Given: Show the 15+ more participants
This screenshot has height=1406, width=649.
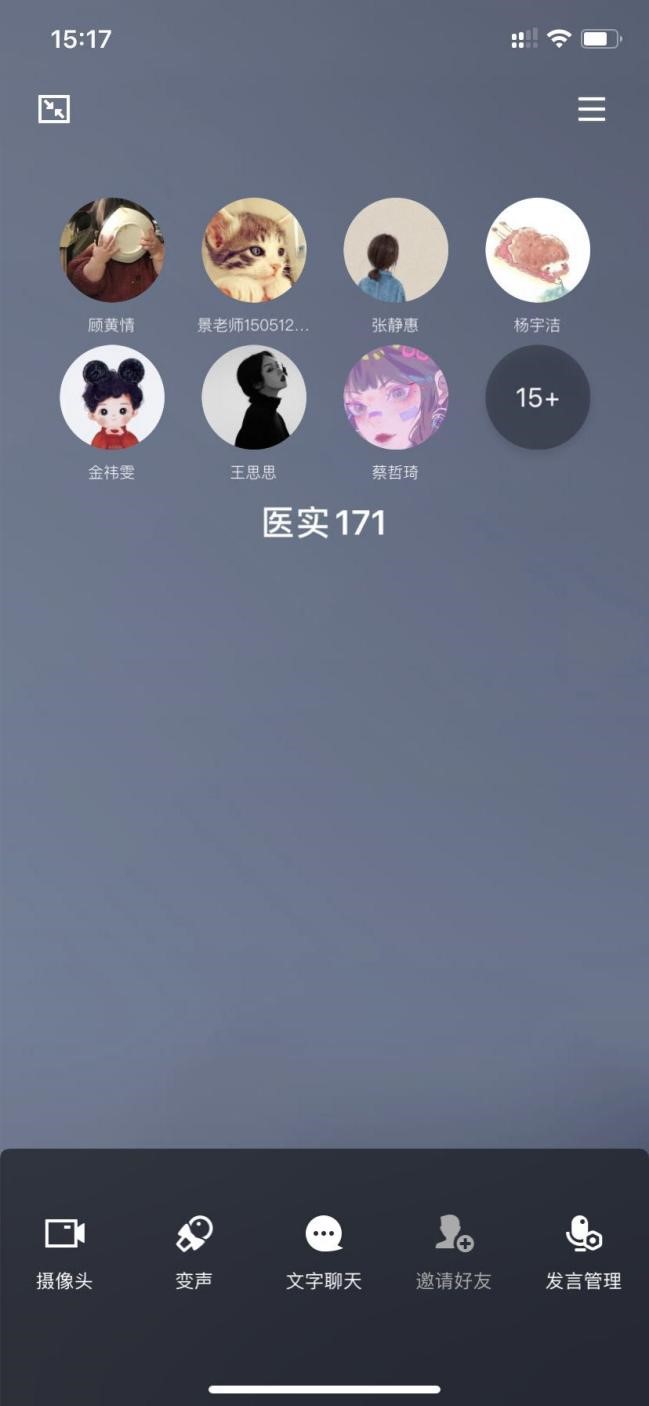Looking at the screenshot, I should pyautogui.click(x=537, y=397).
